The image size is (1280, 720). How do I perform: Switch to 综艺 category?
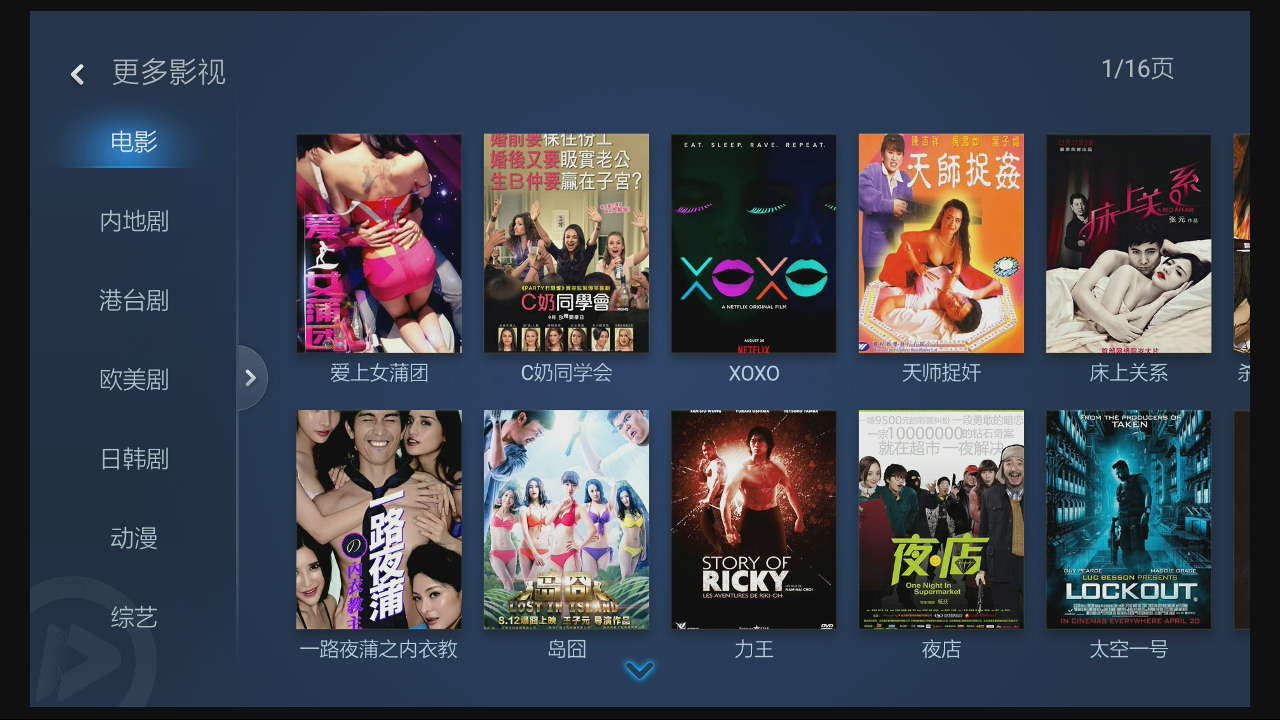[134, 617]
